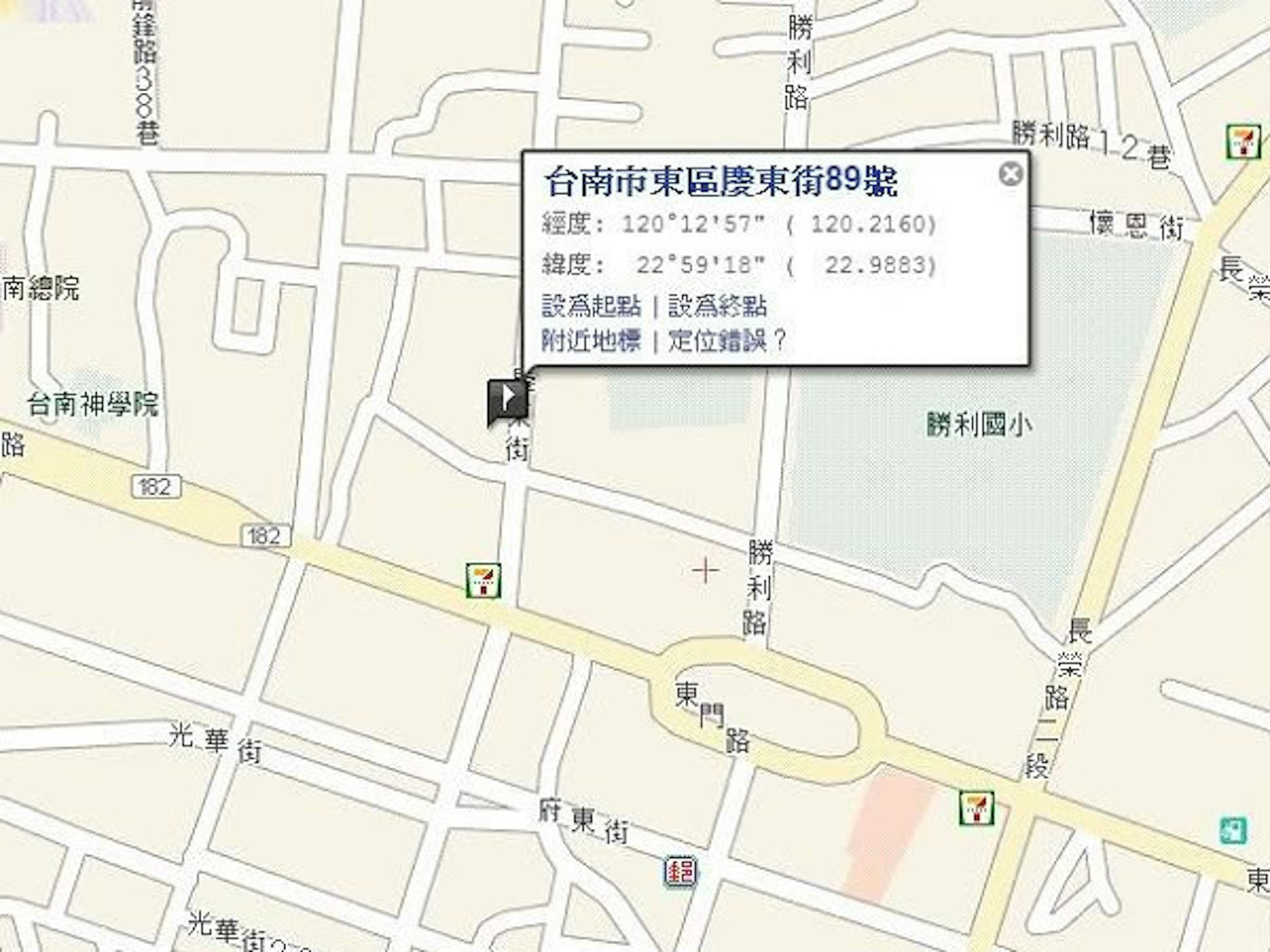Report 定位錯誤 location error
Screen dimensions: 1270x952
(717, 341)
